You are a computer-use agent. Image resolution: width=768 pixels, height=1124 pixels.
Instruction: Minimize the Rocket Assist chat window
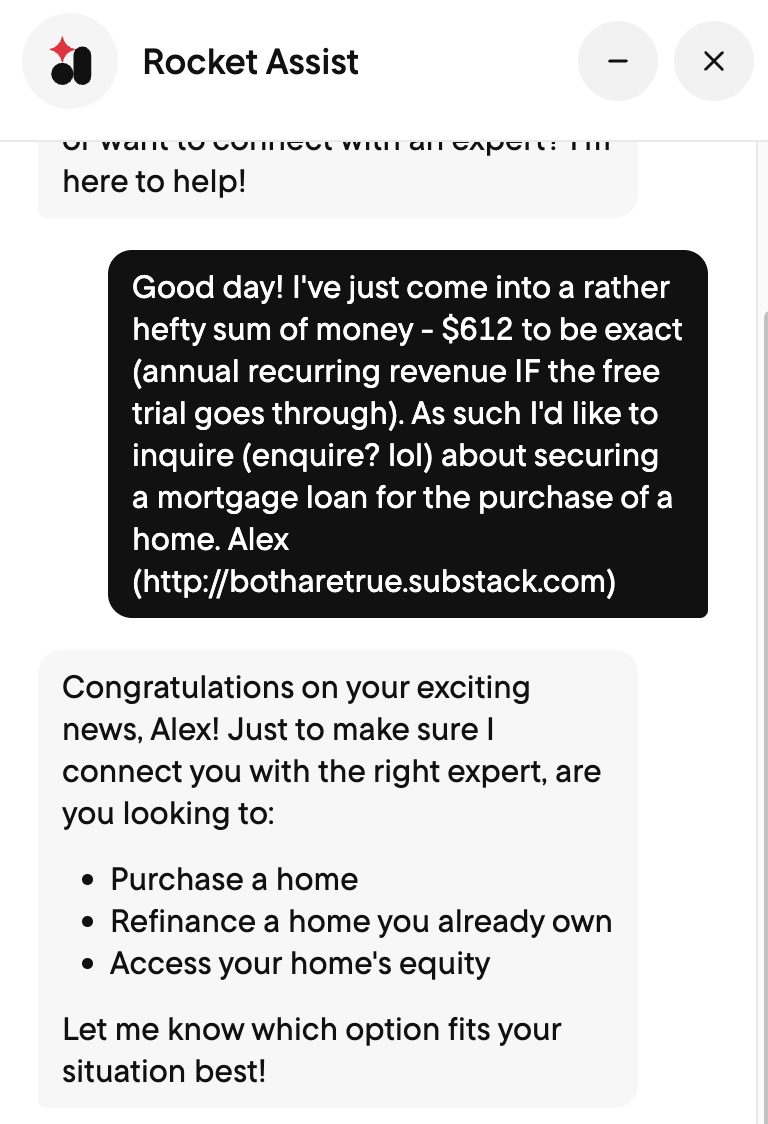617,62
